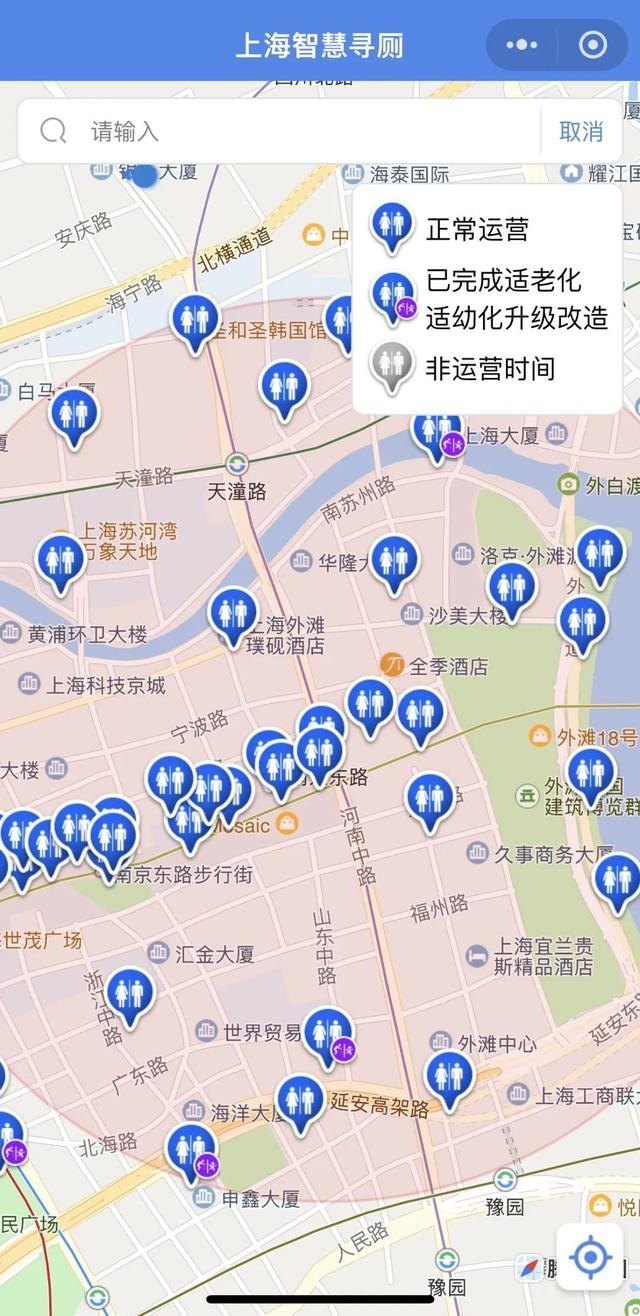Select the toilet marker near 白马大厦
This screenshot has height=1316, width=640.
pos(74,412)
